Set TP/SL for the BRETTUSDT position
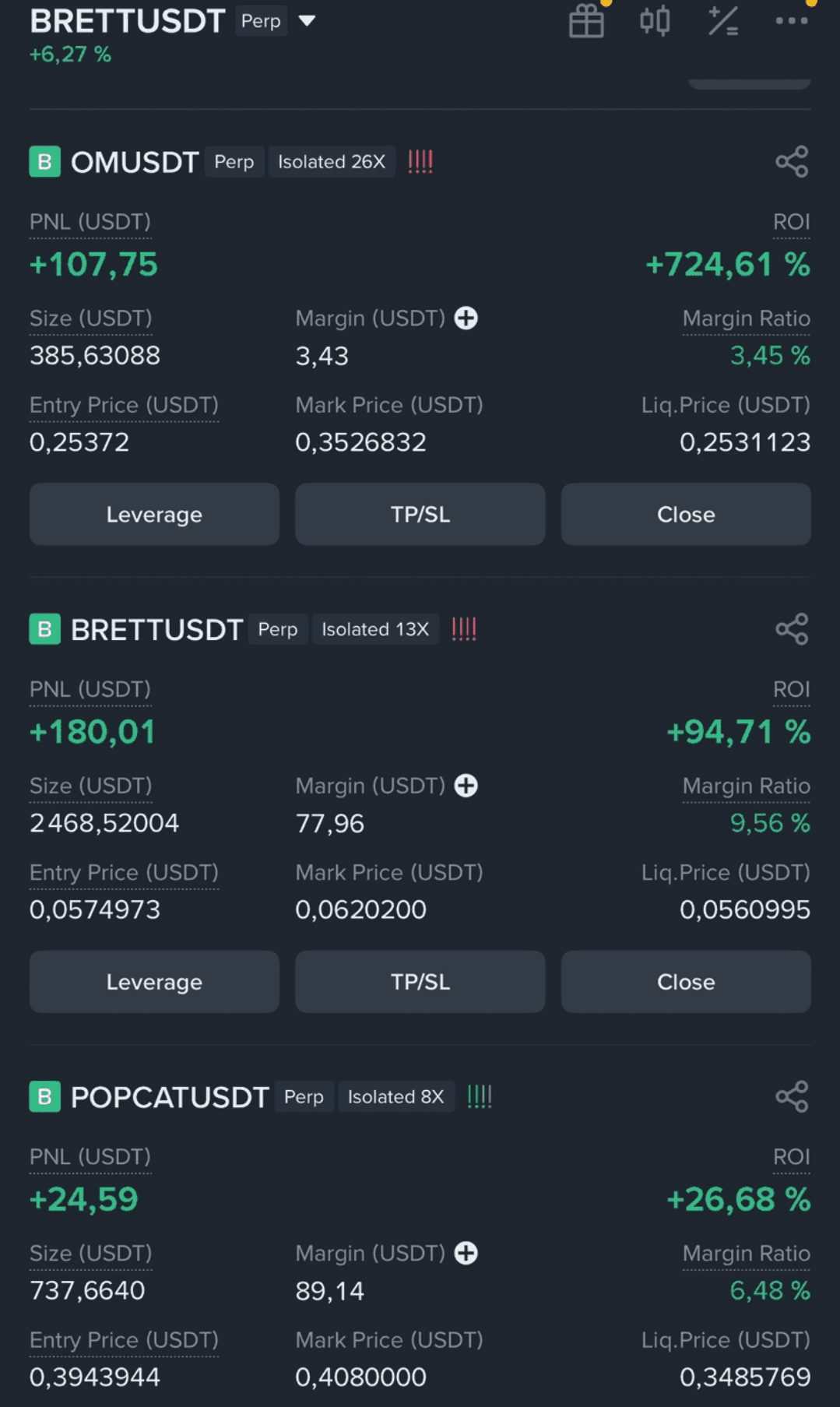Viewport: 840px width, 1407px height. [x=420, y=982]
